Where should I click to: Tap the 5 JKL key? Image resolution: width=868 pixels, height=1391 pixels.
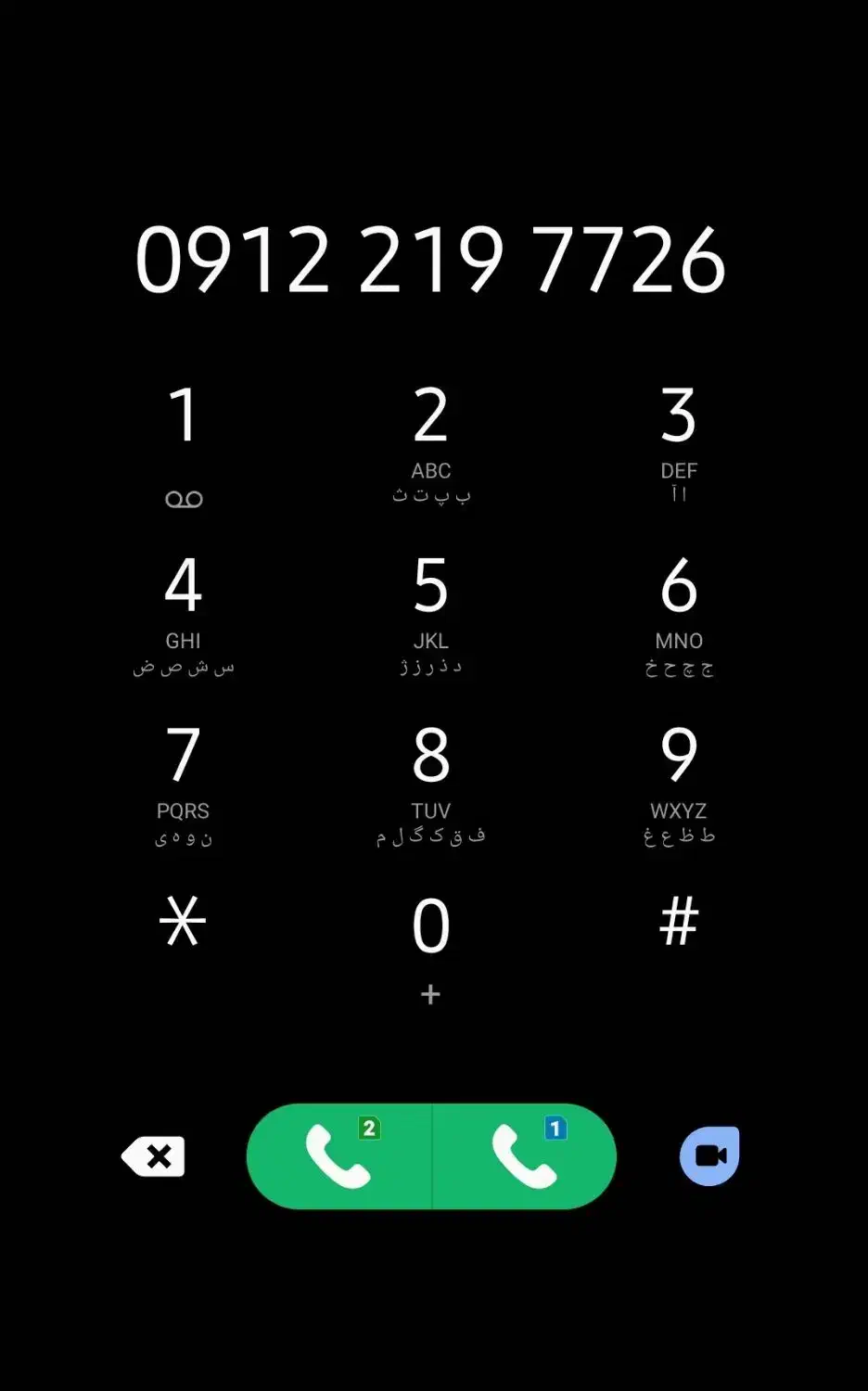431,612
